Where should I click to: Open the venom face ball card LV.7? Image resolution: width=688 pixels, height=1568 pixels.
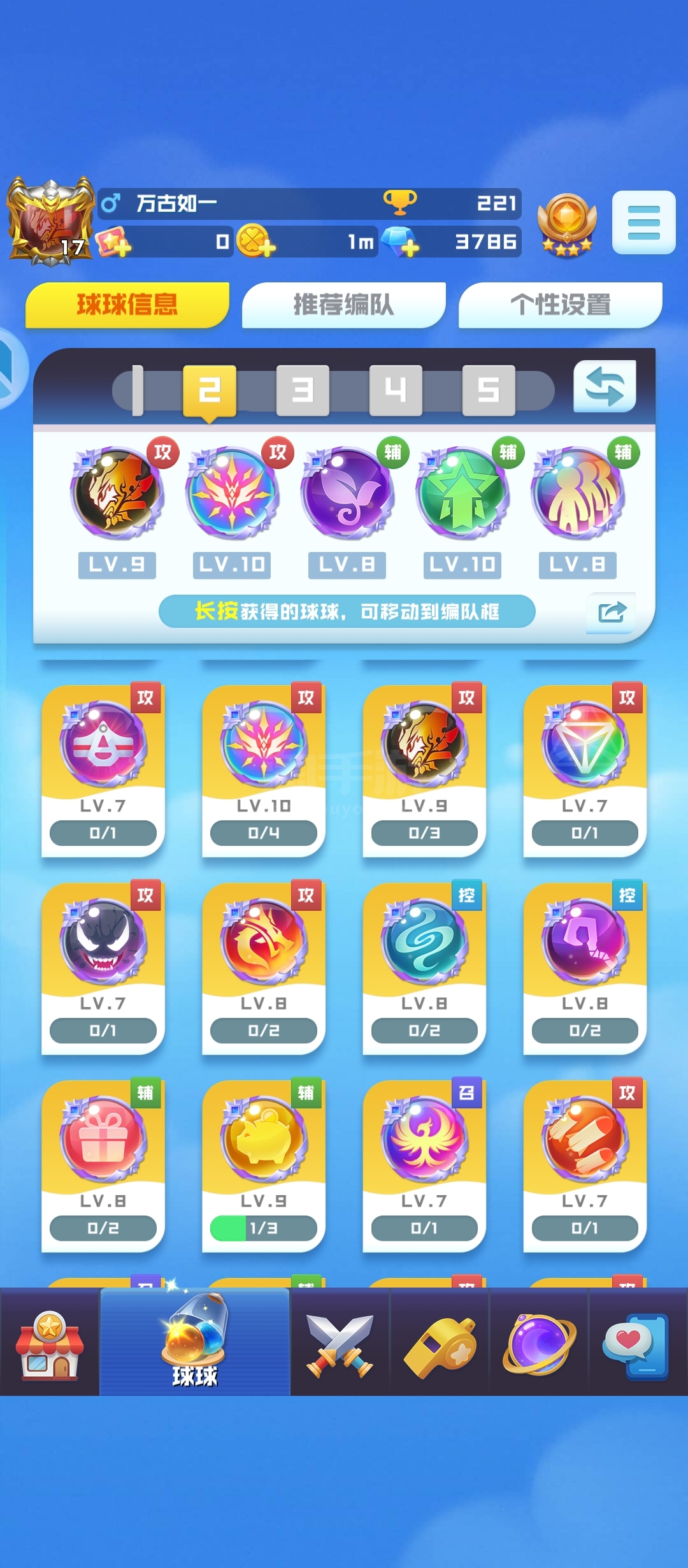click(x=103, y=968)
